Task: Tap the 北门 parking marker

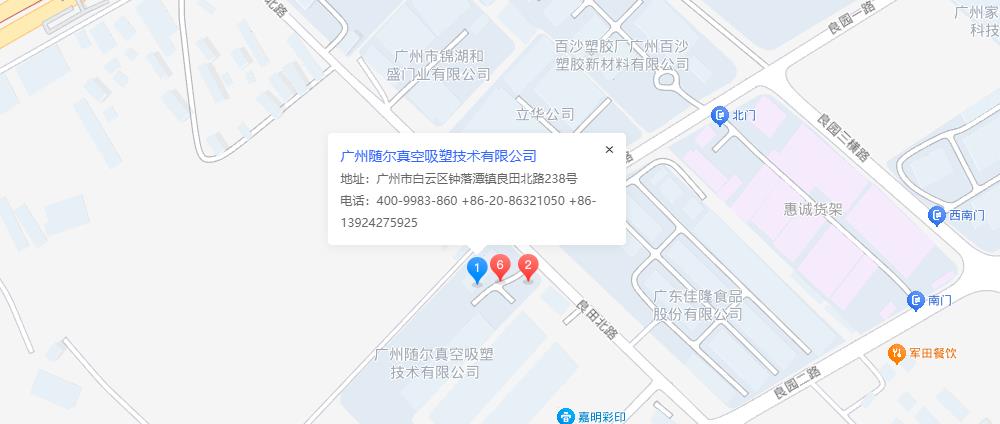Action: pos(719,117)
